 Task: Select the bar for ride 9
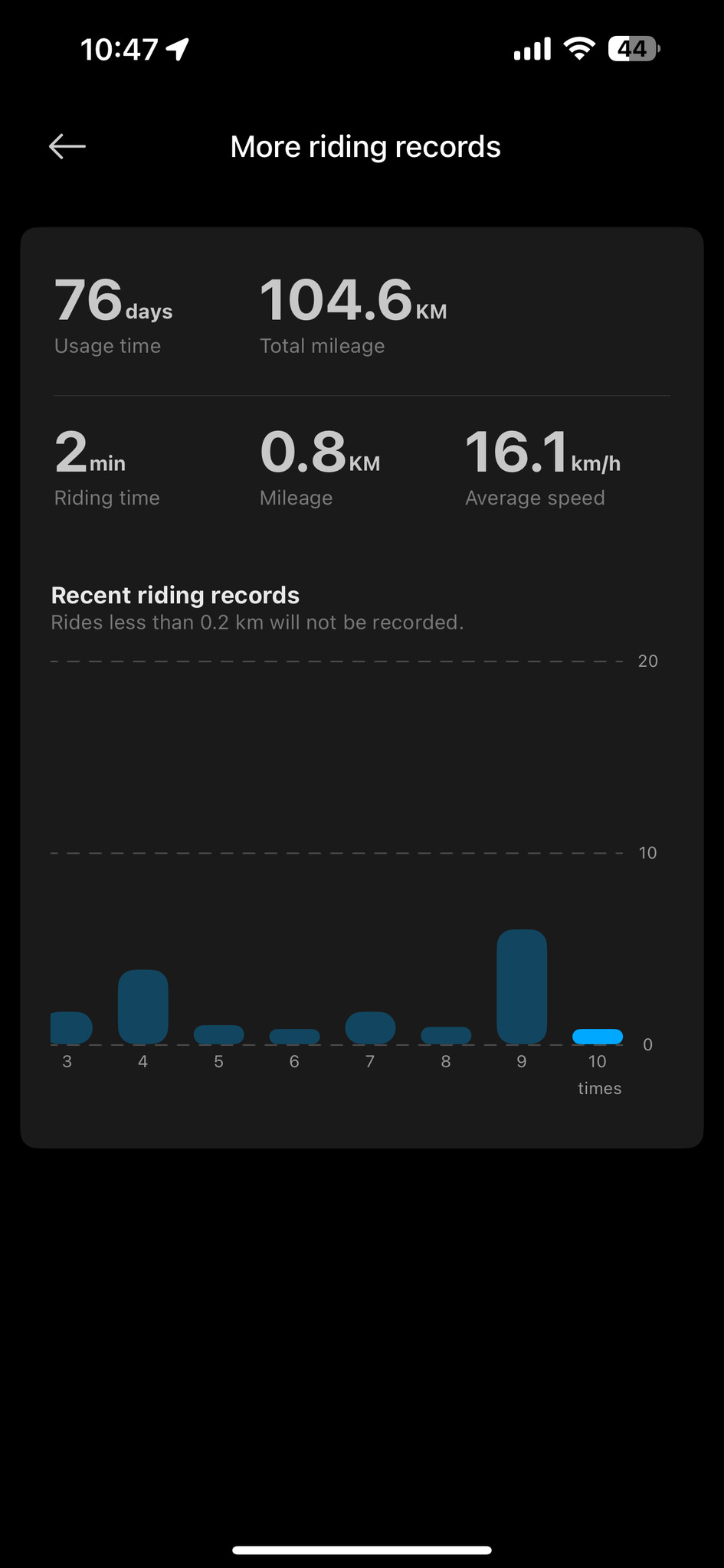click(522, 986)
